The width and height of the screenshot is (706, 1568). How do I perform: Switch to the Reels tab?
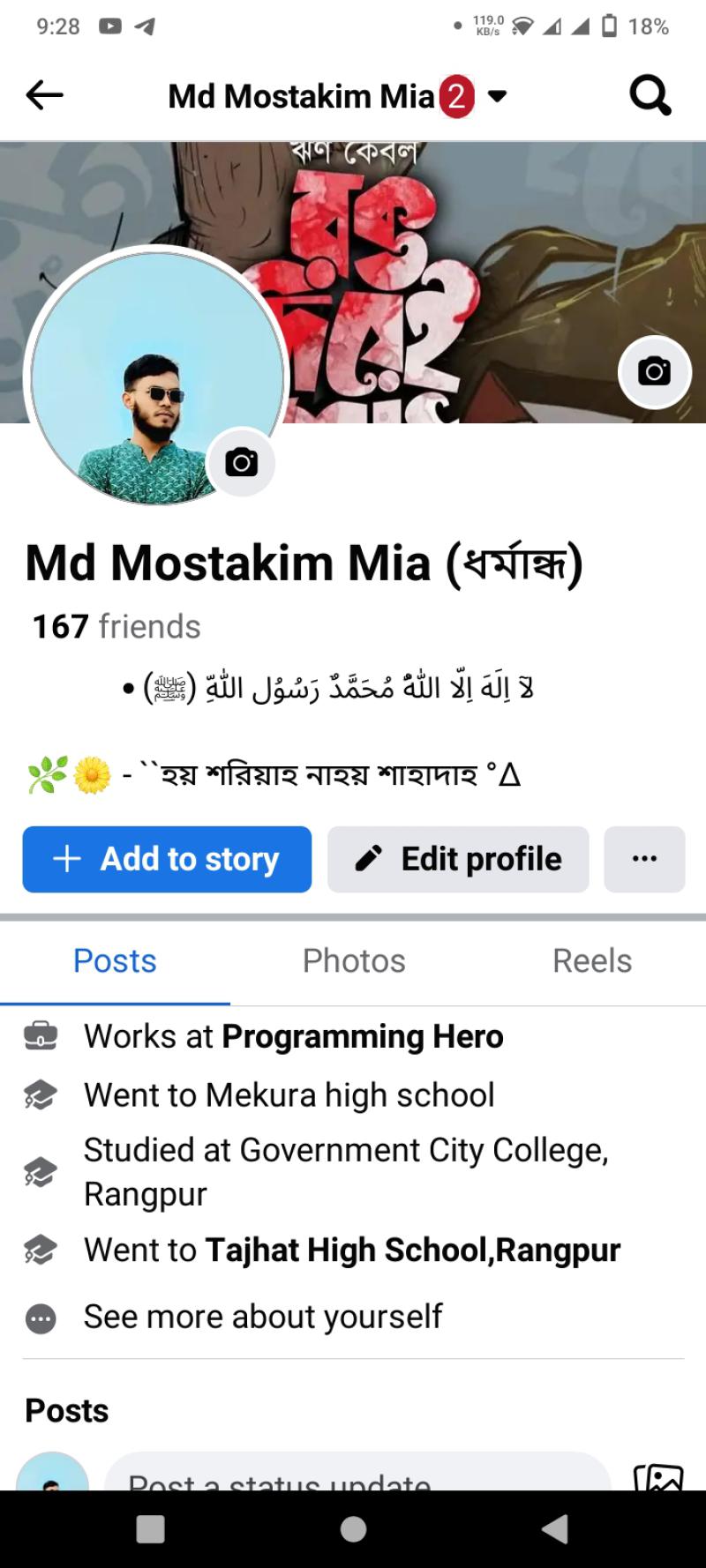pos(592,960)
